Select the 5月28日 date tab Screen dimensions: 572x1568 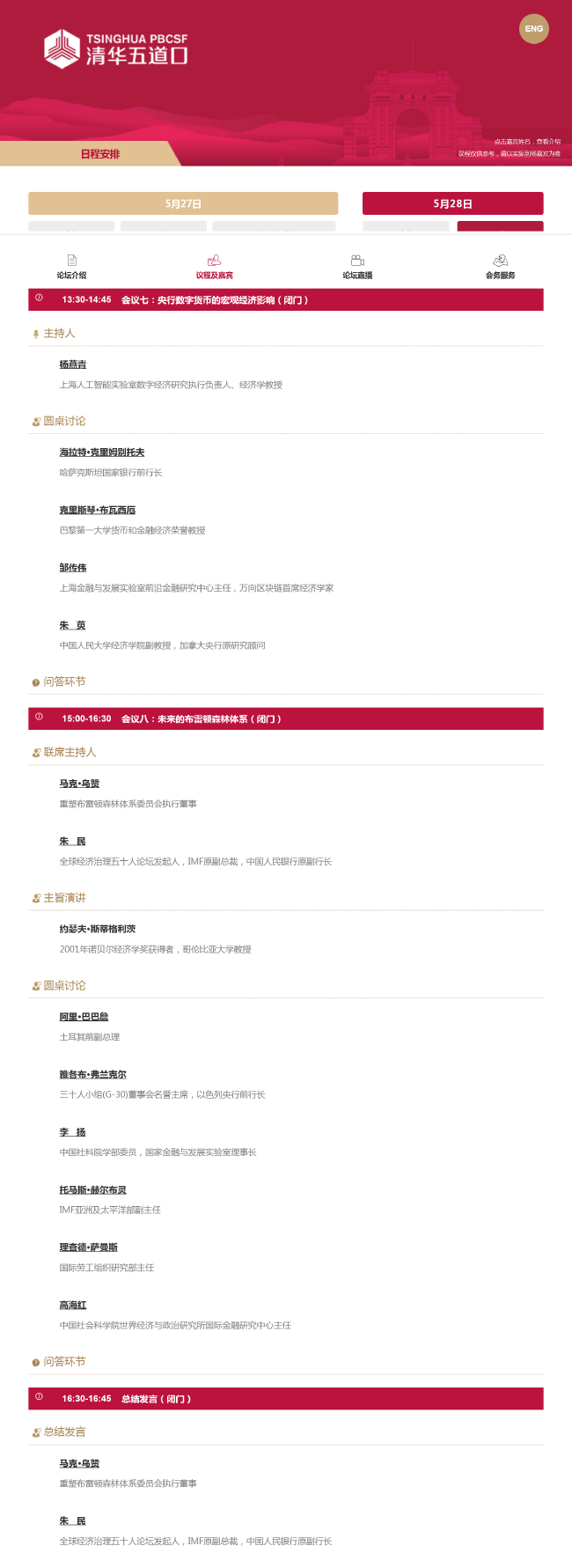pyautogui.click(x=452, y=203)
